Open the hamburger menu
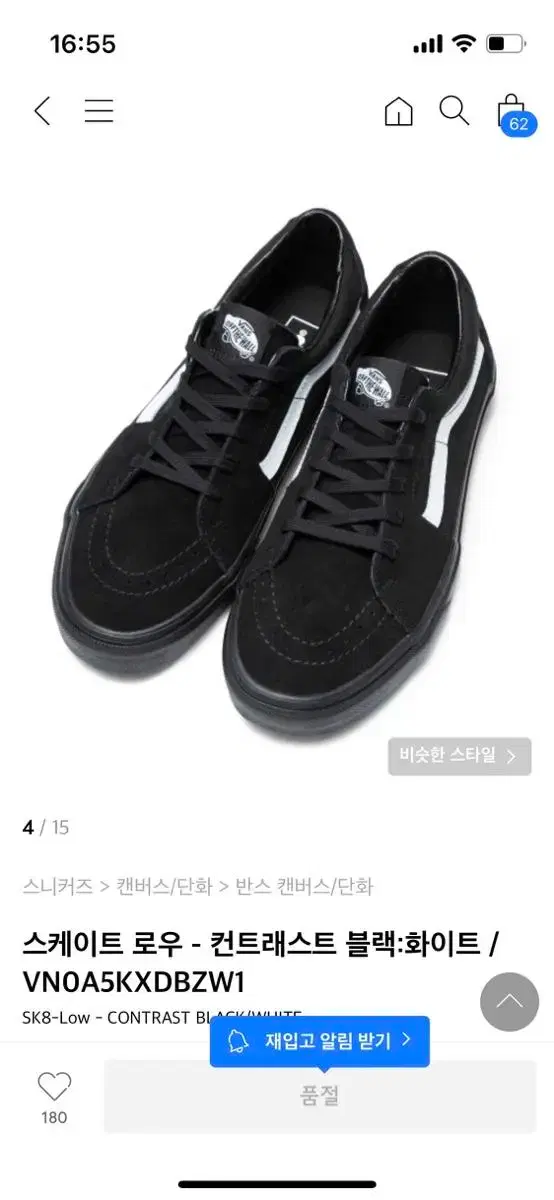Image resolution: width=554 pixels, height=1200 pixels. click(98, 111)
